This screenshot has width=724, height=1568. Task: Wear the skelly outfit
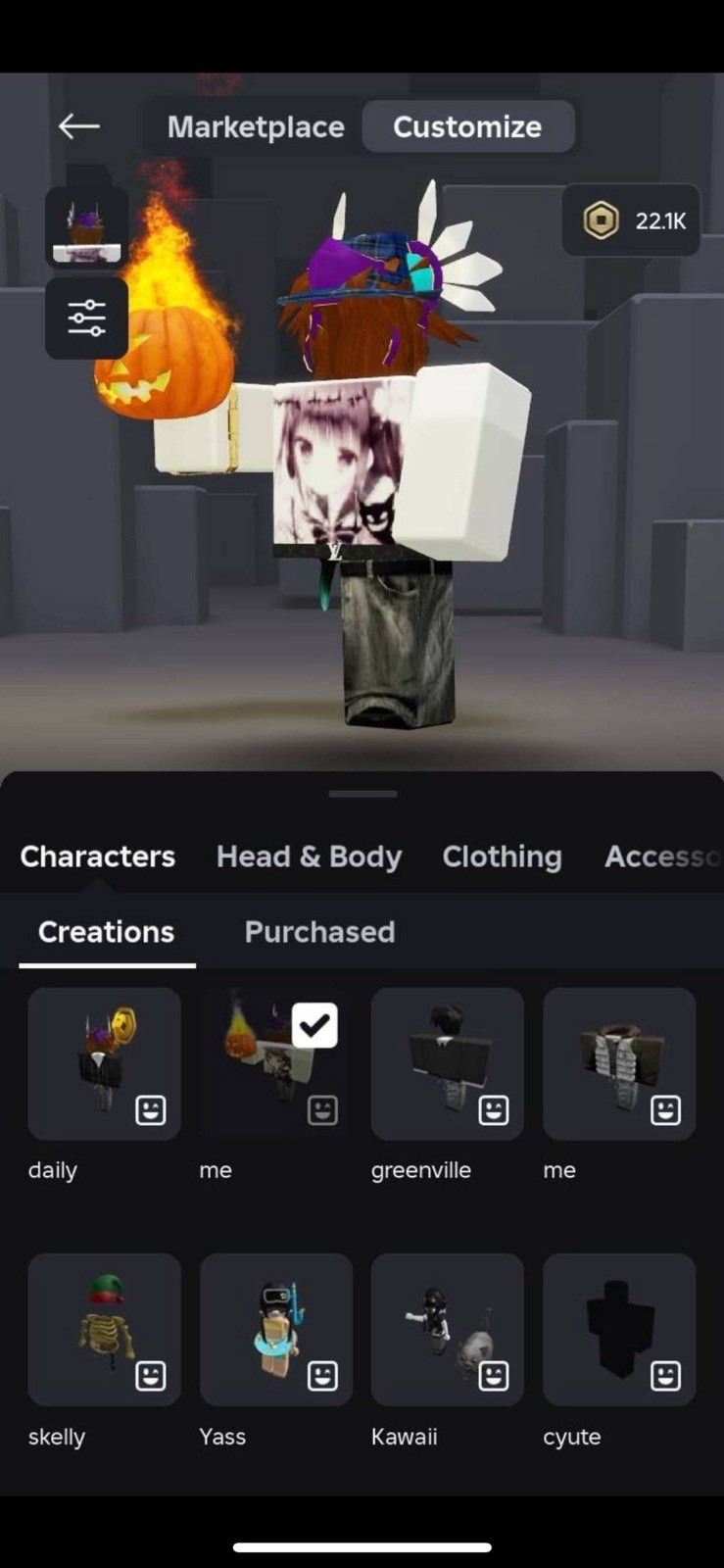coord(104,1329)
